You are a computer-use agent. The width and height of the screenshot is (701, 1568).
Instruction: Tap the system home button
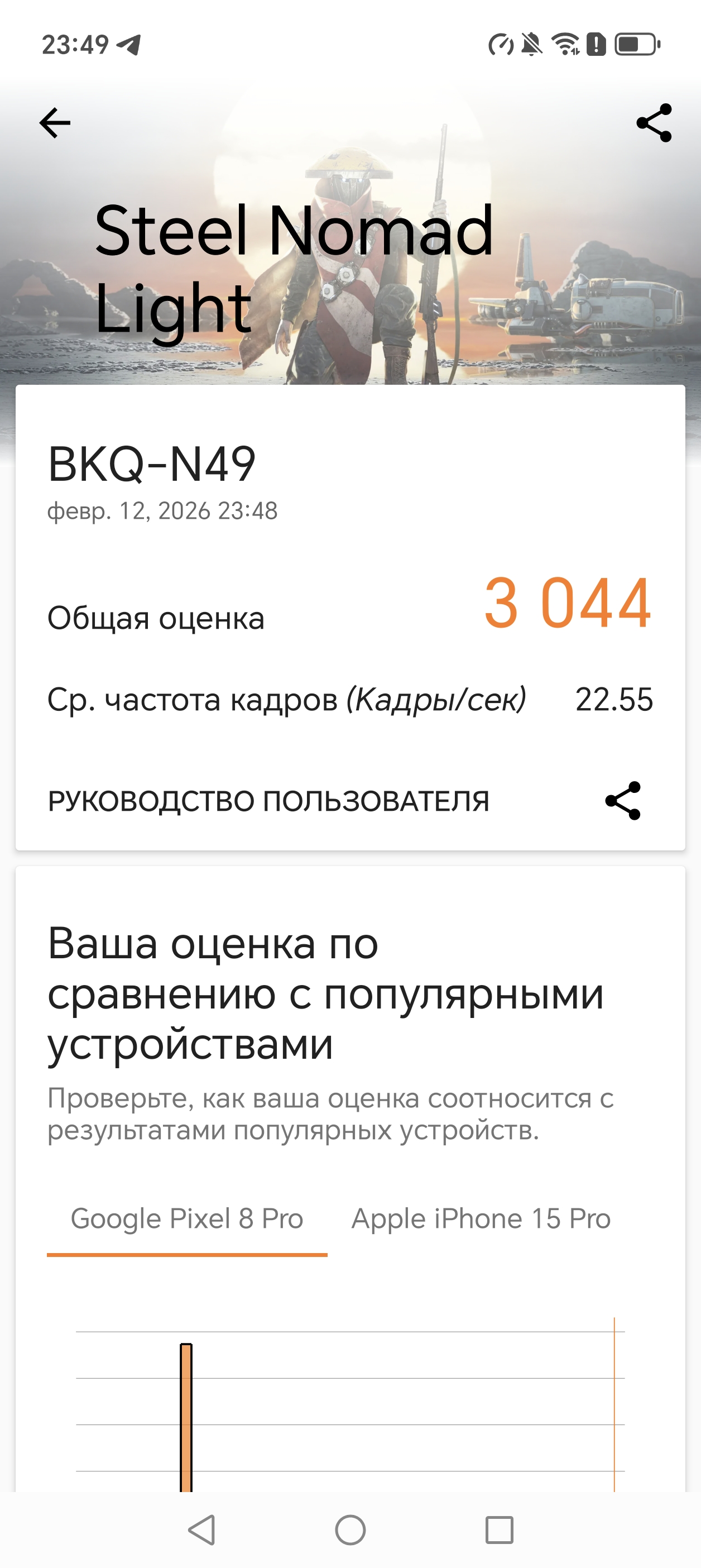click(x=350, y=1529)
